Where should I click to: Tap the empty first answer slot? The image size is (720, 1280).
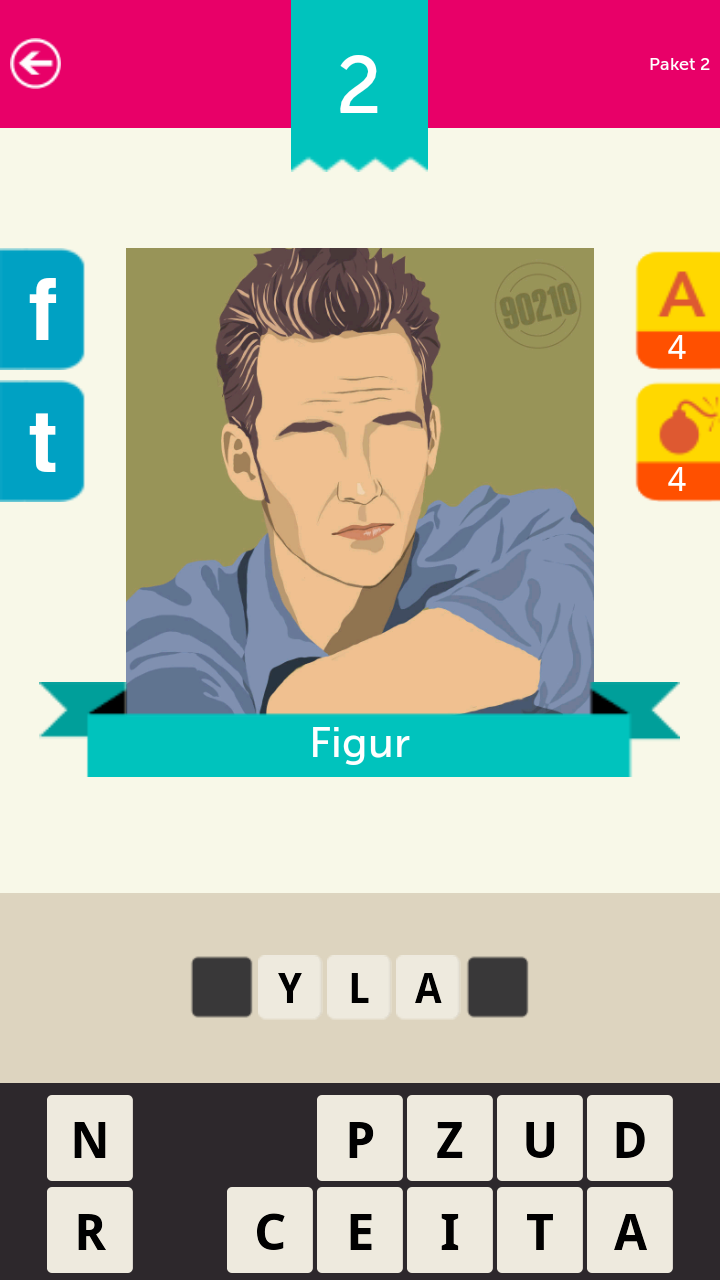pyautogui.click(x=222, y=987)
